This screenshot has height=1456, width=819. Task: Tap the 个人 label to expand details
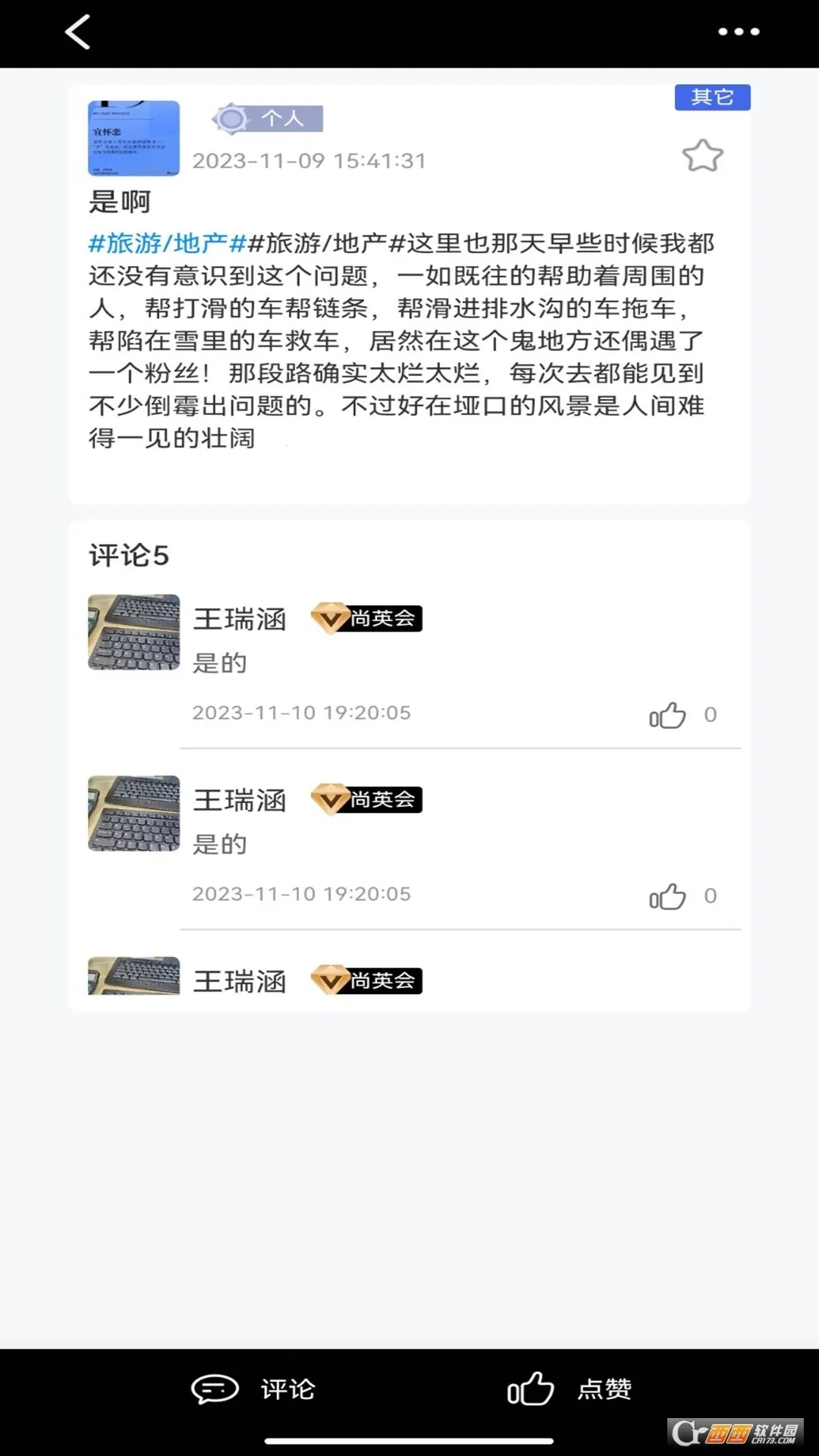285,119
